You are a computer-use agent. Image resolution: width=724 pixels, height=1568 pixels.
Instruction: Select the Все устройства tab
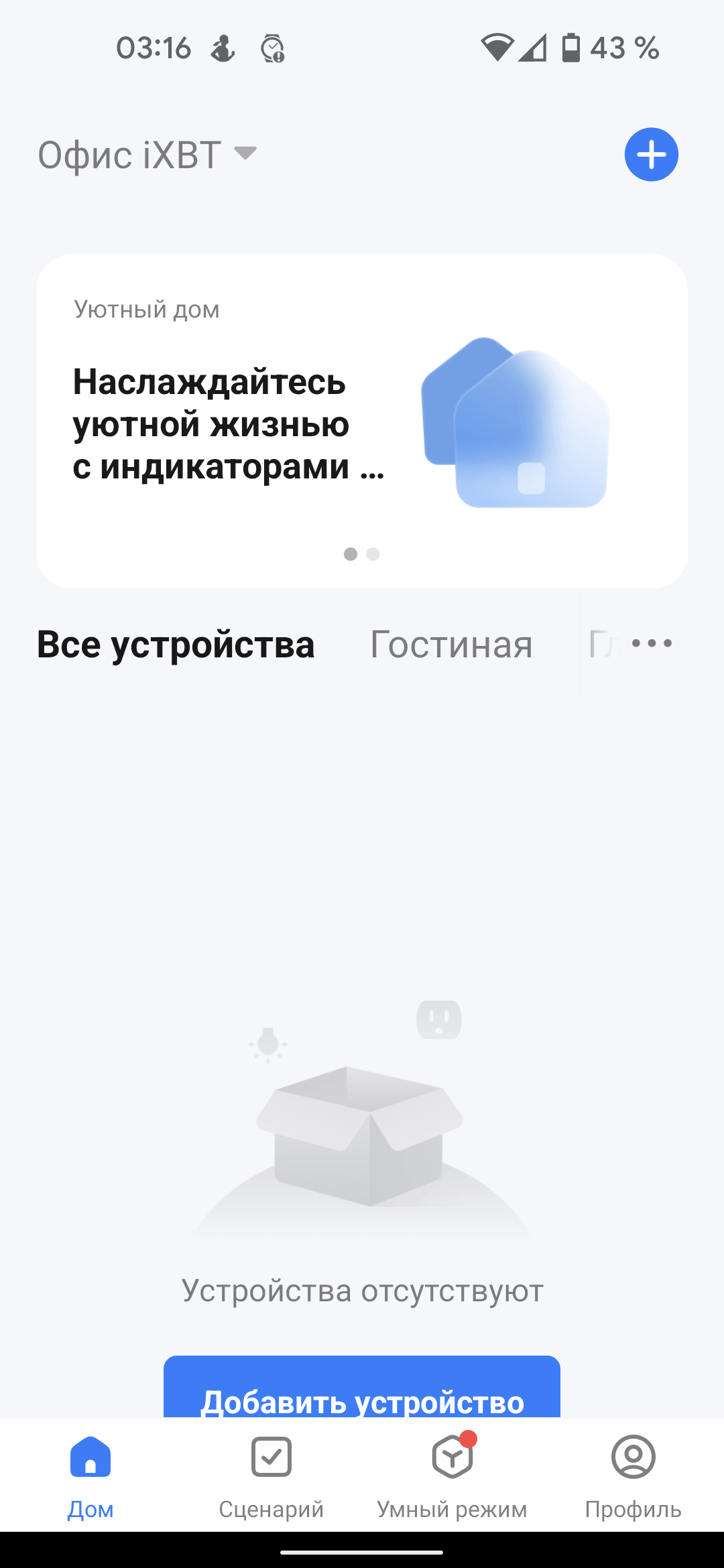click(176, 645)
